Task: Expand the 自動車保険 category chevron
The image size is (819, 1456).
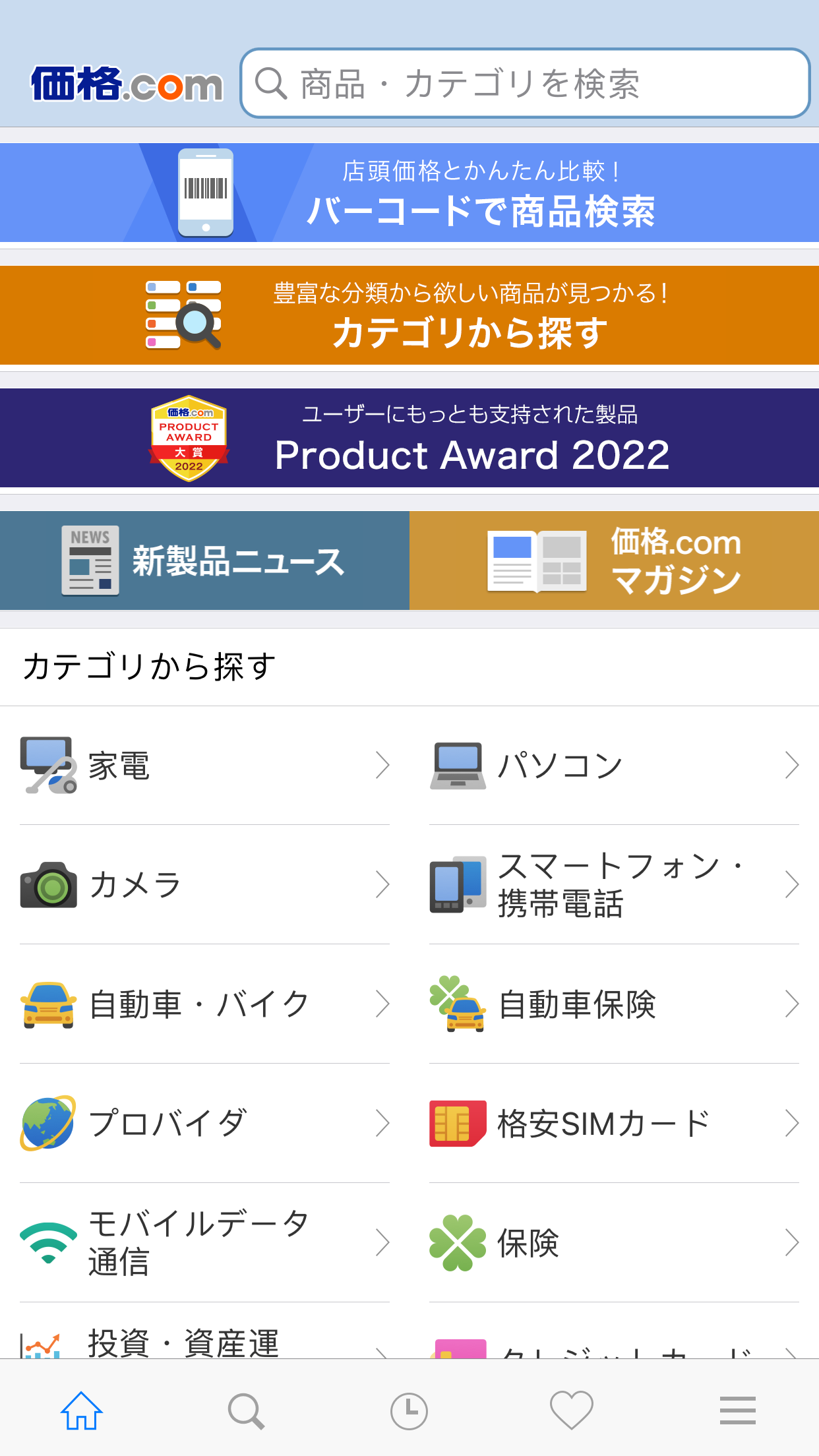Action: (x=791, y=1004)
